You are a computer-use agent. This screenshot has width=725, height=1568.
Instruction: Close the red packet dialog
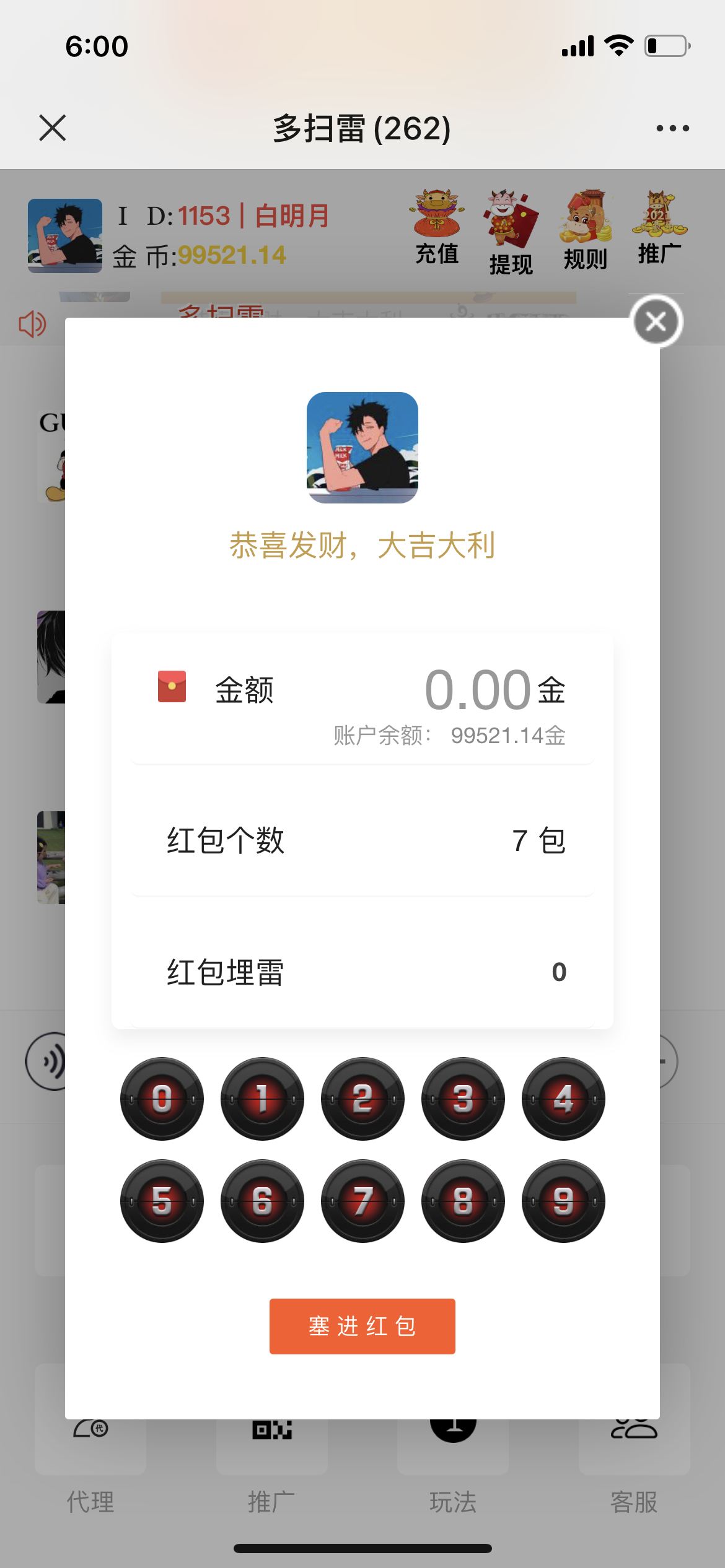(656, 321)
